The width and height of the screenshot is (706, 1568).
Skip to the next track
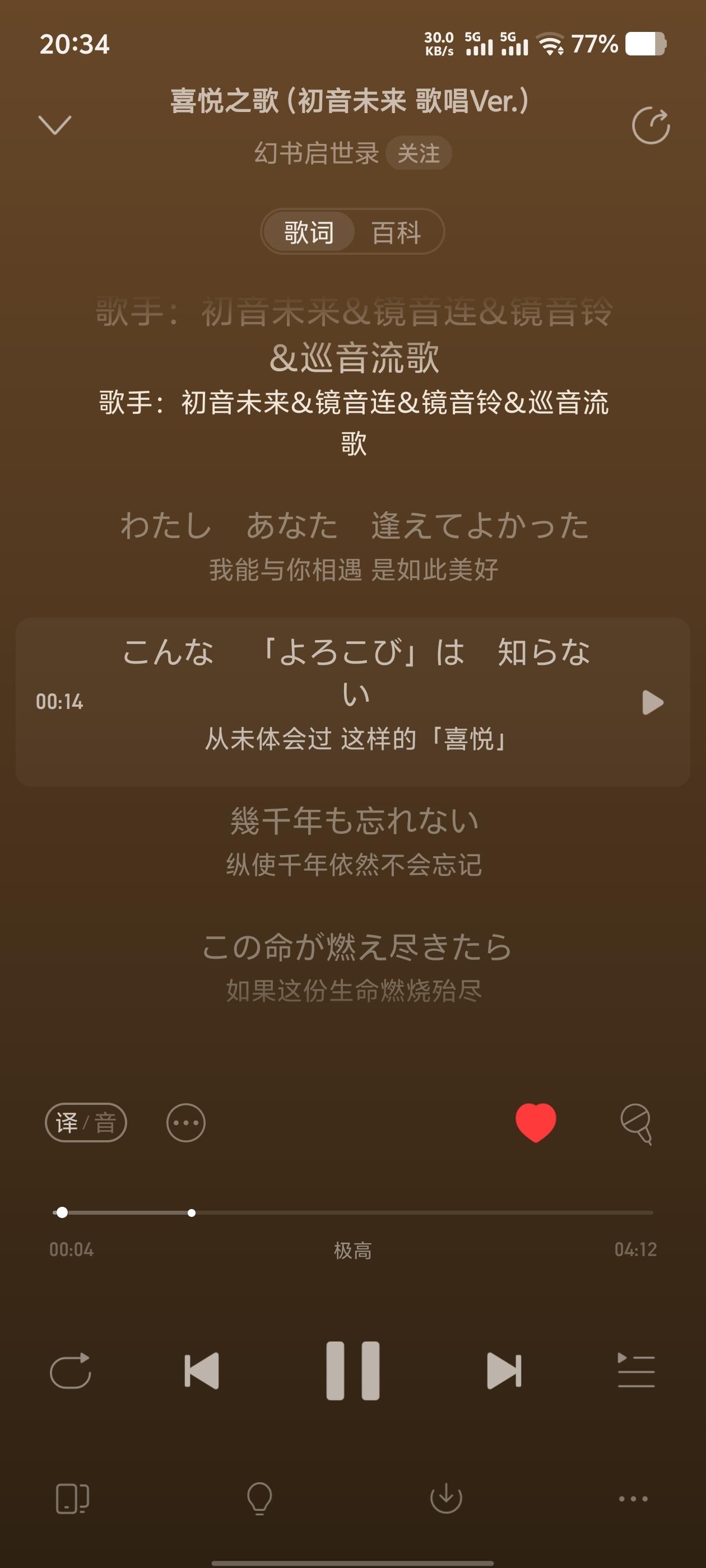[x=504, y=1371]
